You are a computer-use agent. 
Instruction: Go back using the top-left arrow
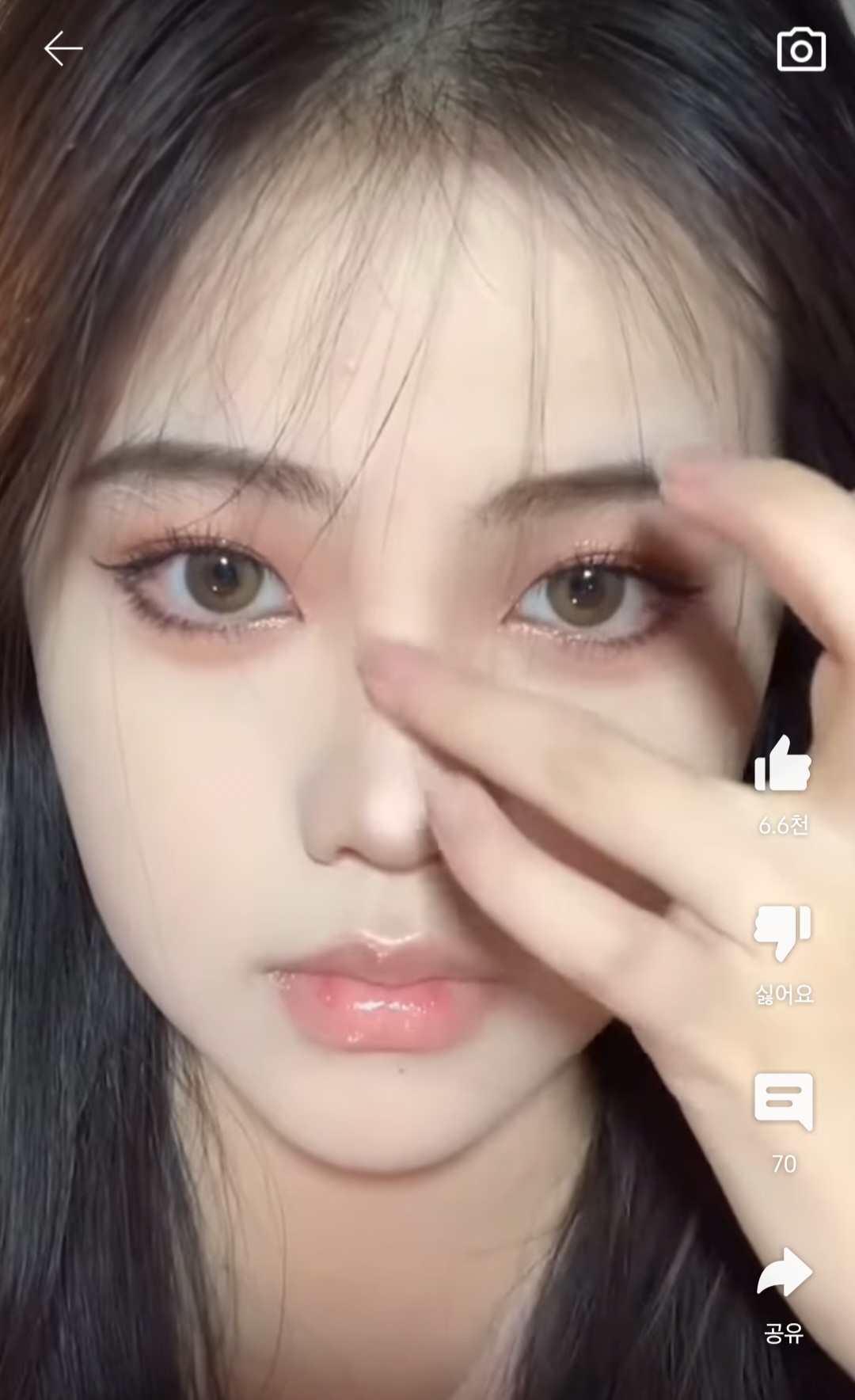coord(63,49)
